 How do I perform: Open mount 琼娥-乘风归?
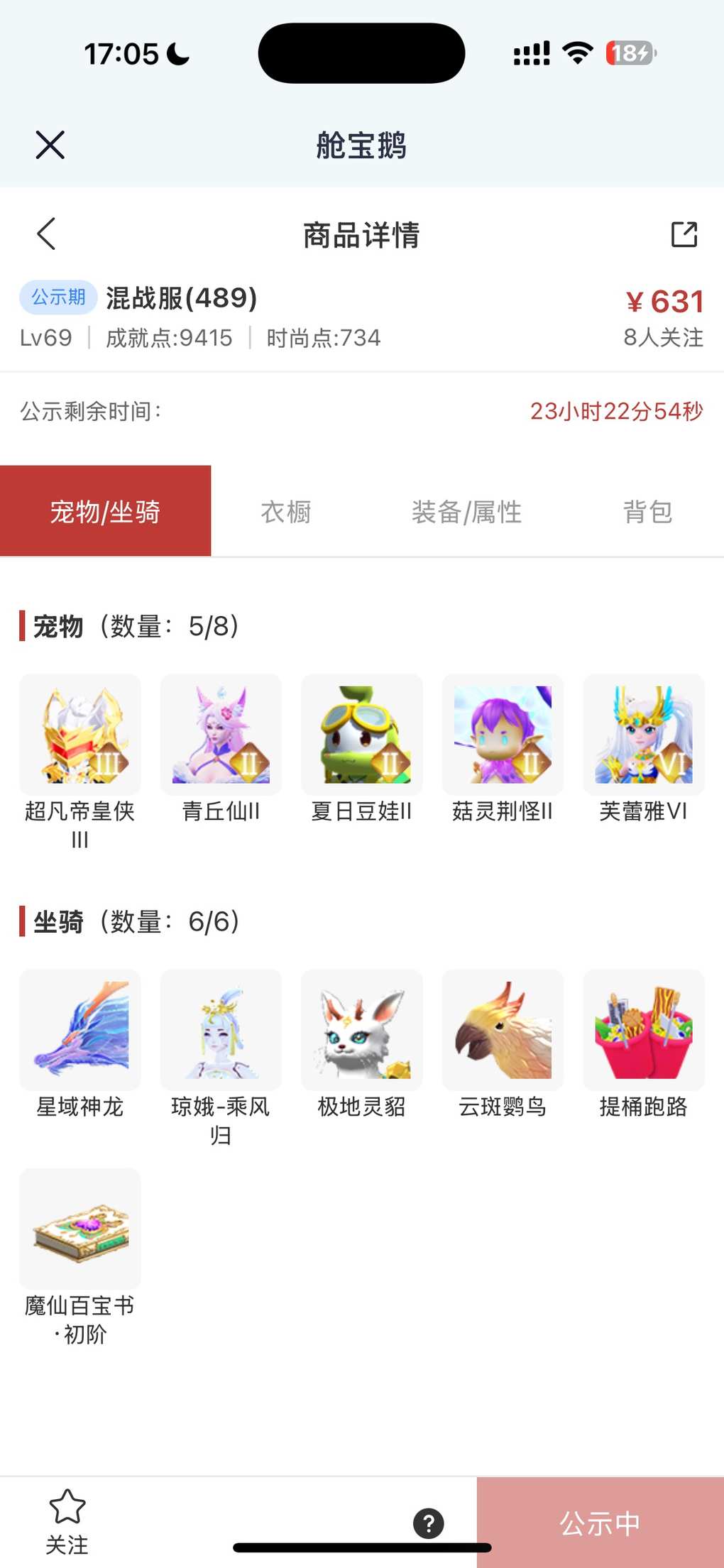coord(221,1030)
